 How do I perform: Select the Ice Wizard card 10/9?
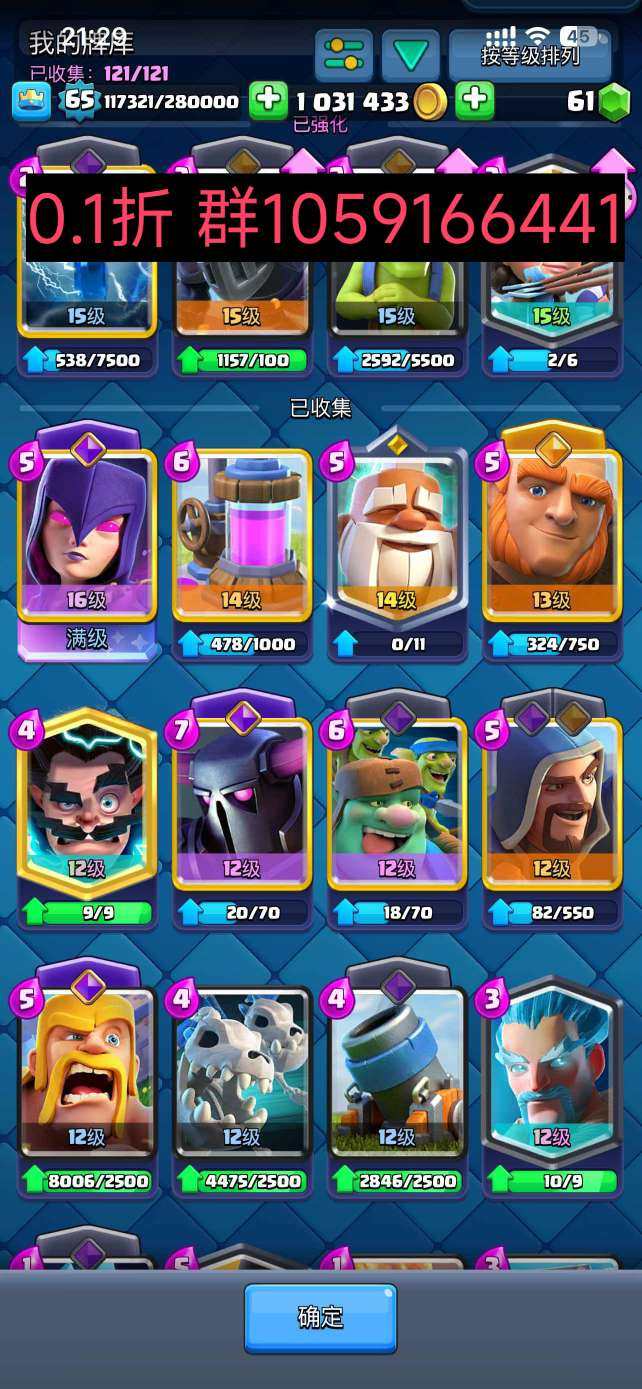[x=551, y=1070]
